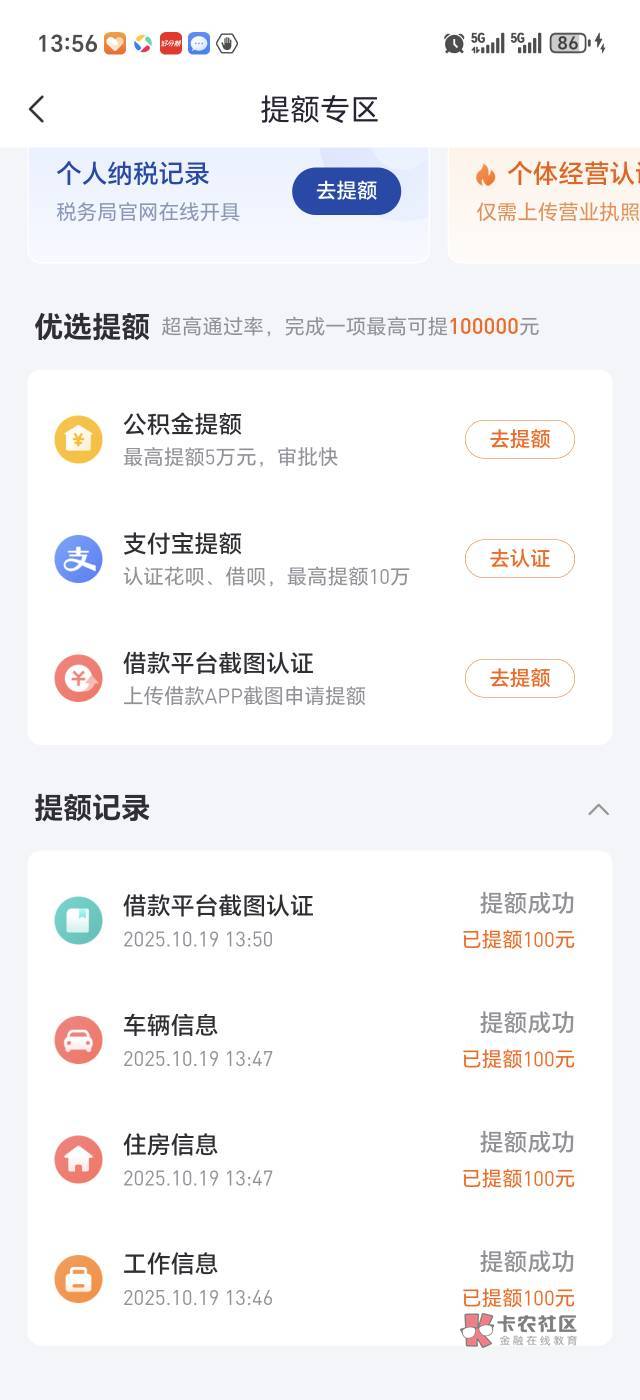640x1400 pixels.
Task: Go back using the top-left arrow
Action: click(37, 109)
